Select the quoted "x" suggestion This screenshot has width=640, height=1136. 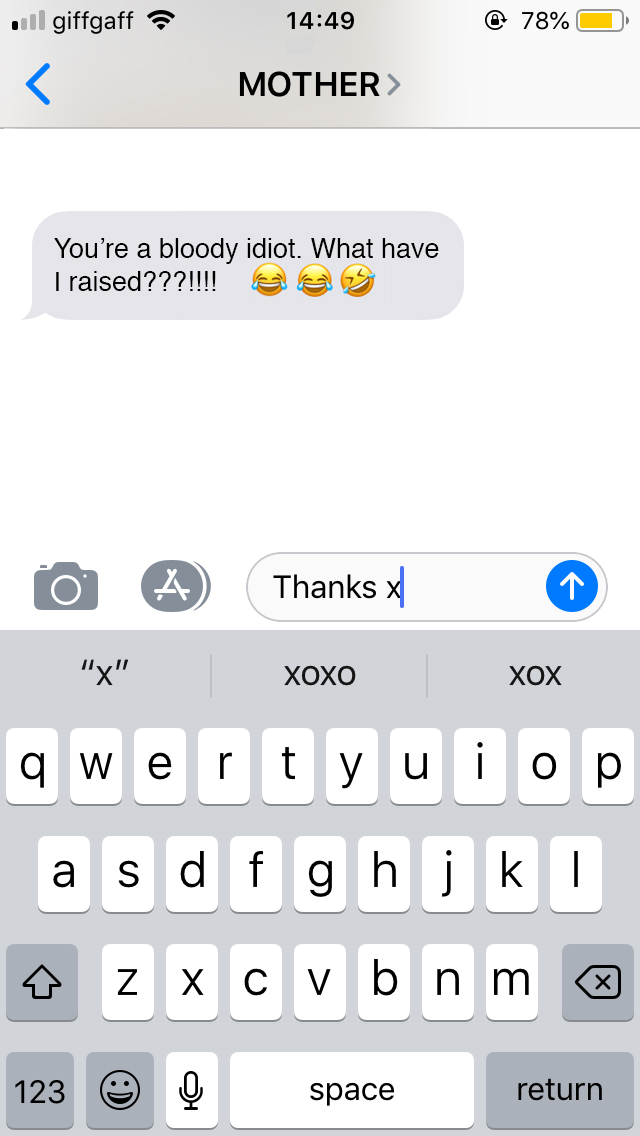pyautogui.click(x=104, y=674)
